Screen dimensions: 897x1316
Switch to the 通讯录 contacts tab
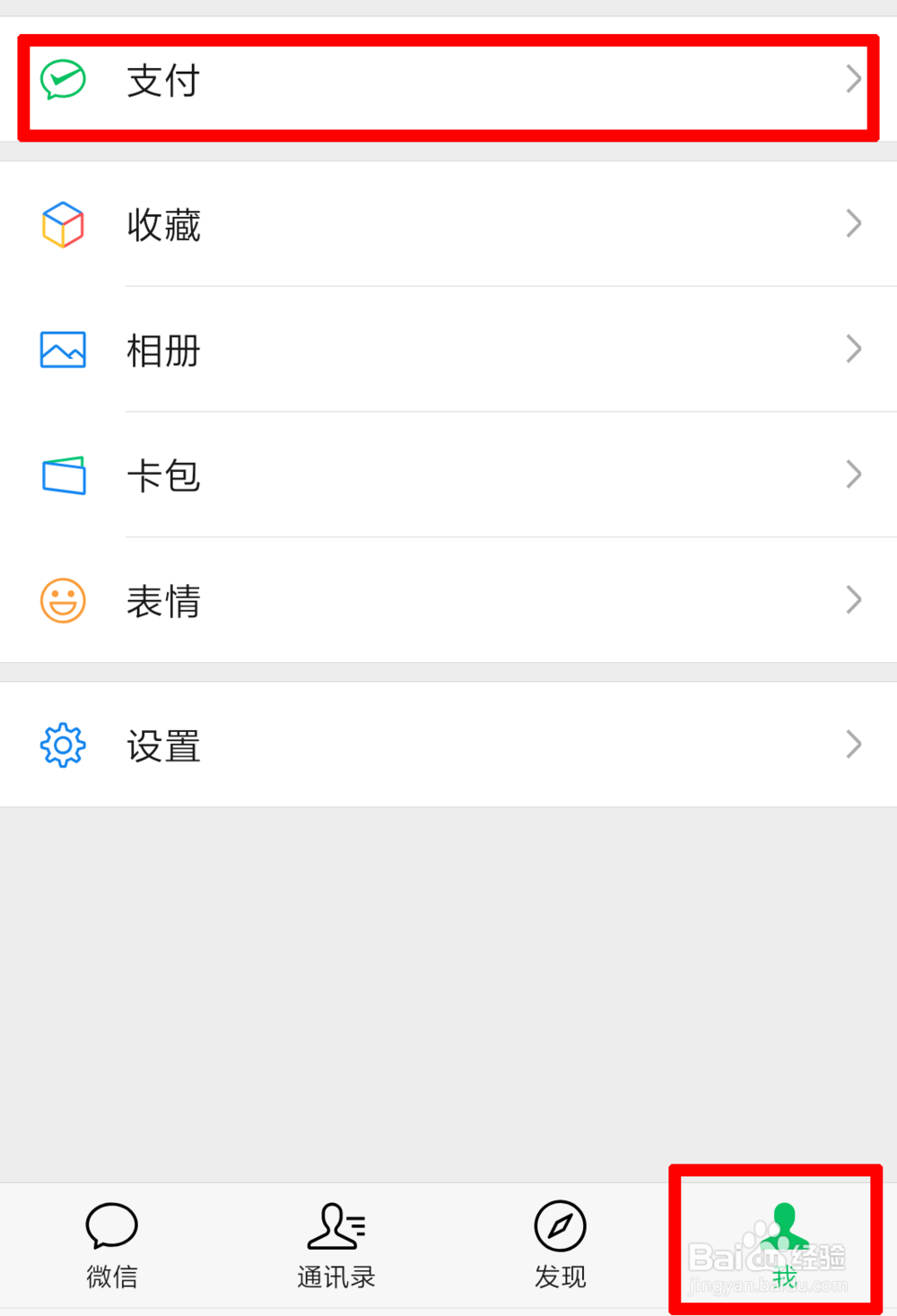336,1244
